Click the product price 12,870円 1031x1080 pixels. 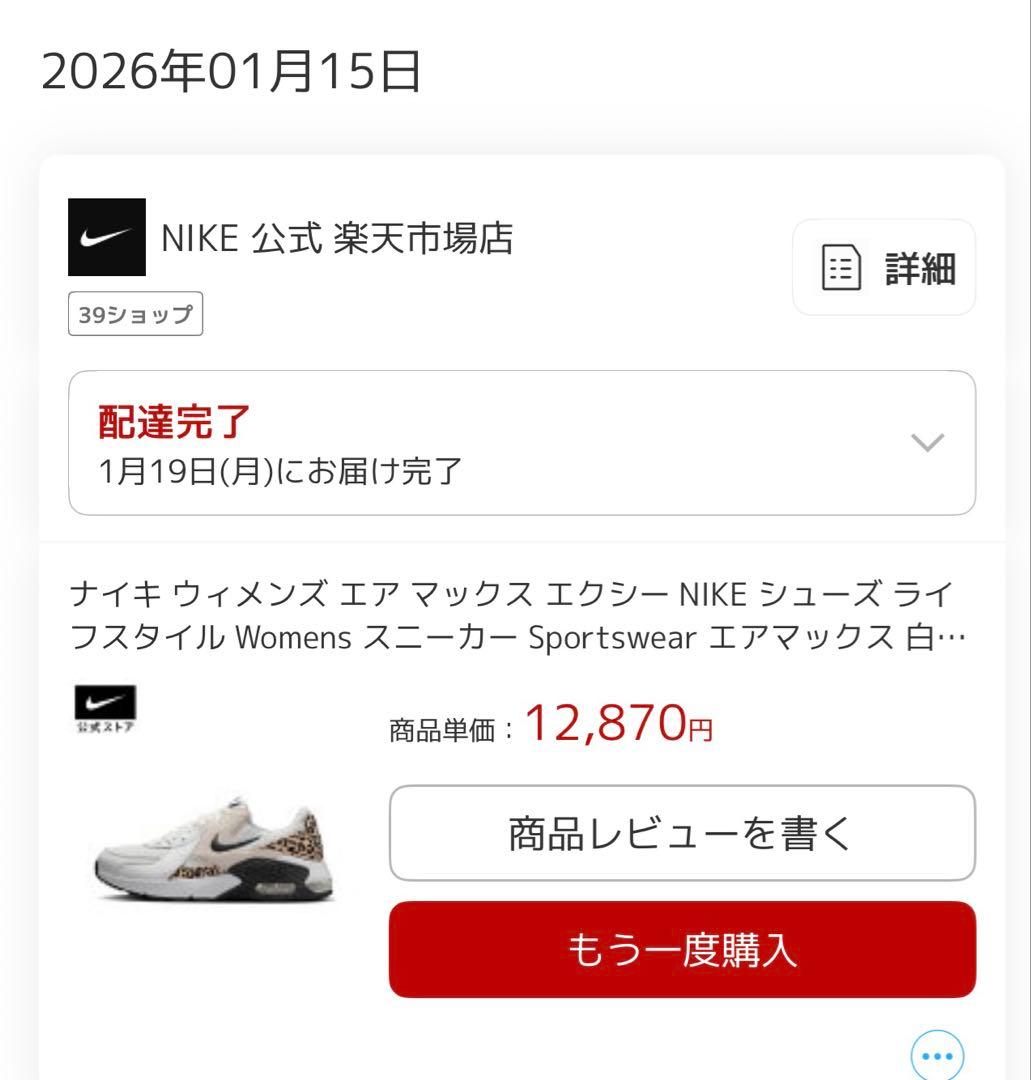click(x=618, y=726)
